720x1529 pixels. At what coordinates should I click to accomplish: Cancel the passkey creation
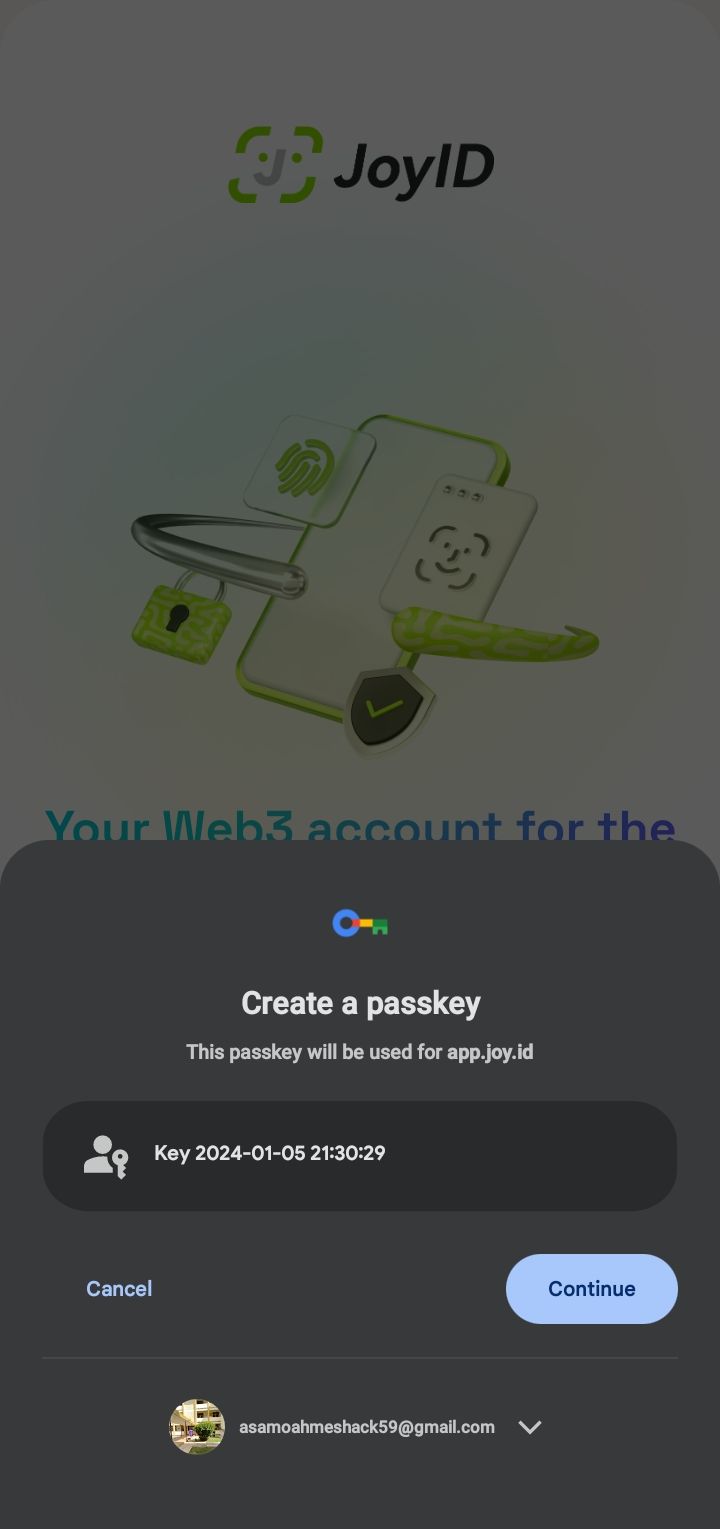tap(119, 1288)
